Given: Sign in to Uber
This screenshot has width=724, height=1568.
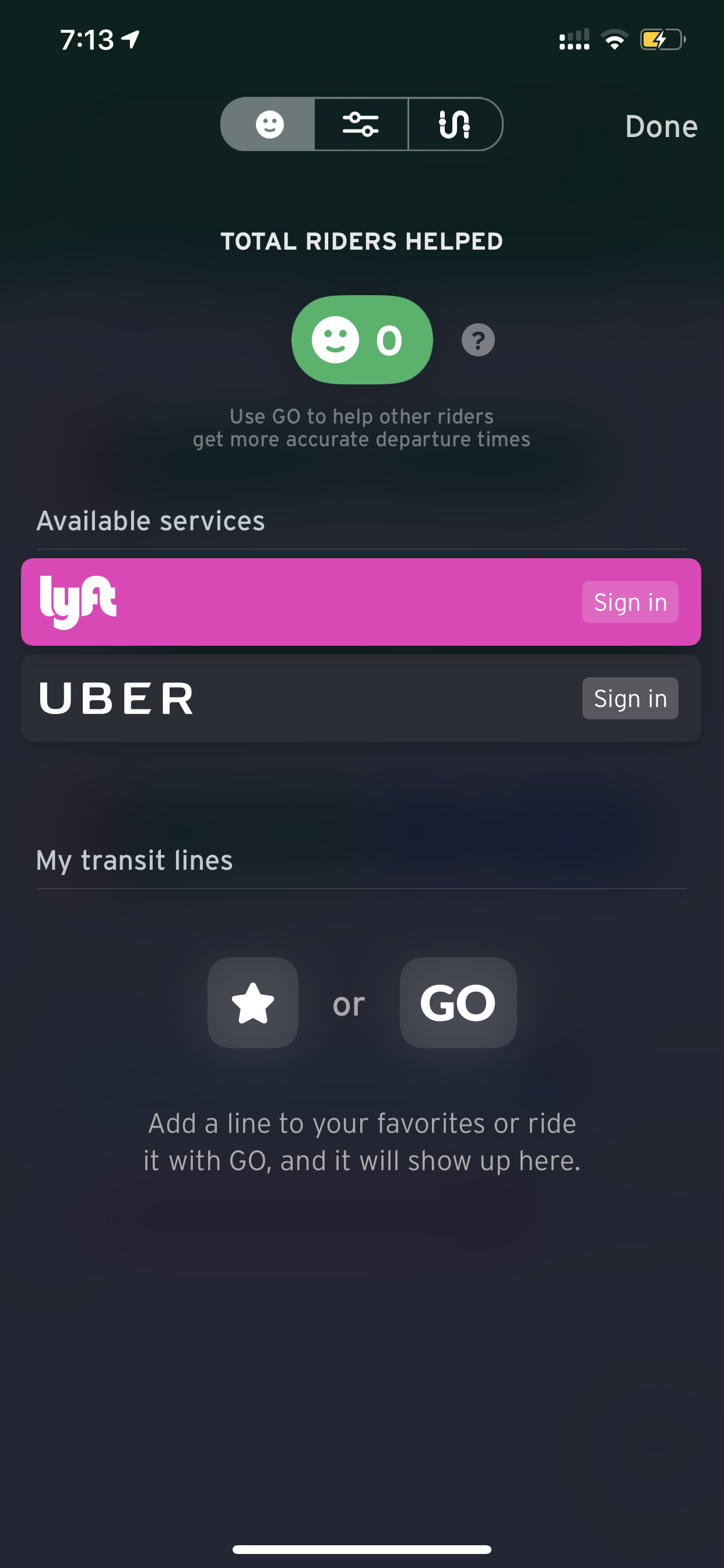Looking at the screenshot, I should coord(630,698).
